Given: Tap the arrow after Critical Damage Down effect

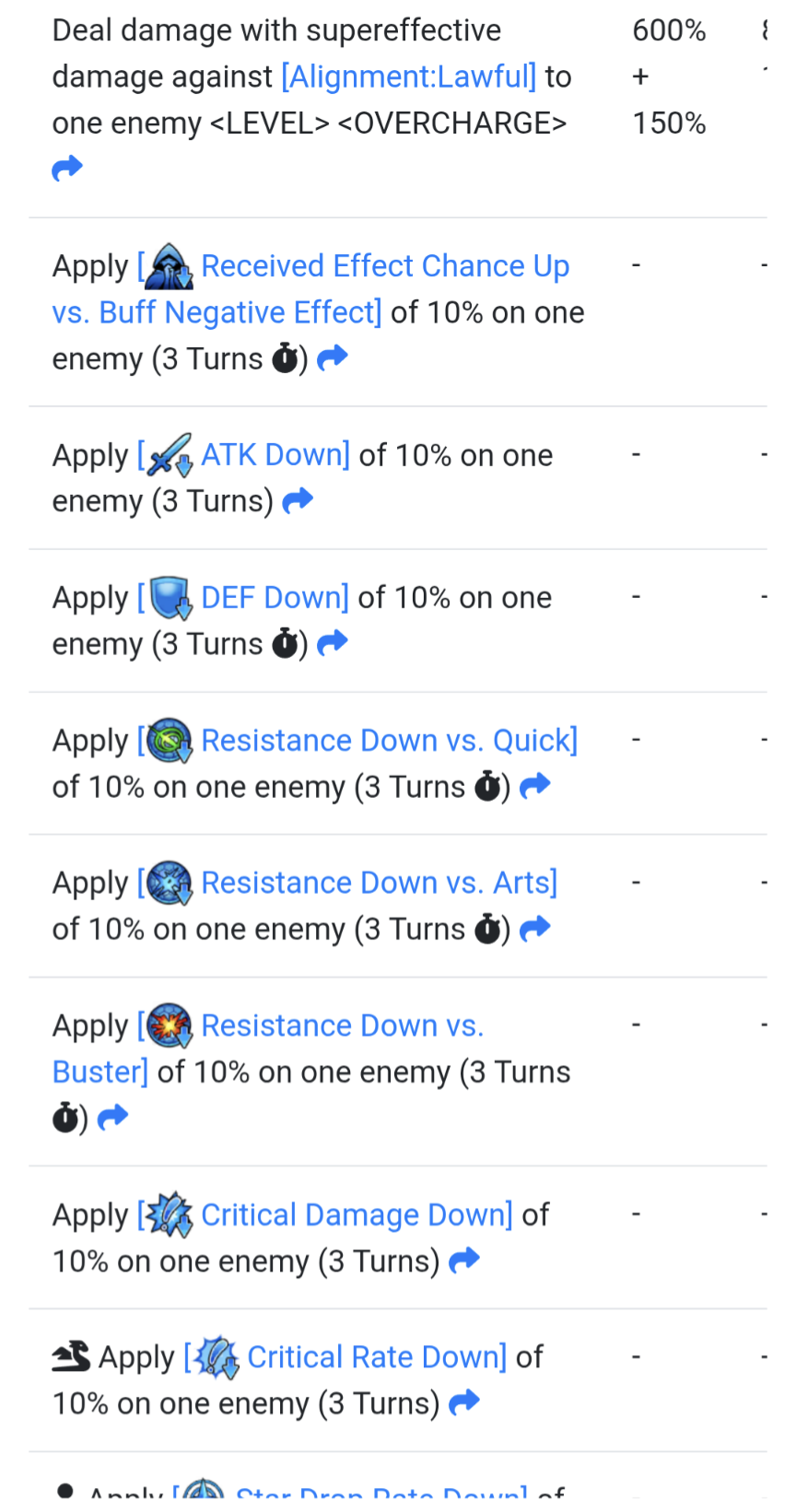Looking at the screenshot, I should pyautogui.click(x=464, y=1260).
